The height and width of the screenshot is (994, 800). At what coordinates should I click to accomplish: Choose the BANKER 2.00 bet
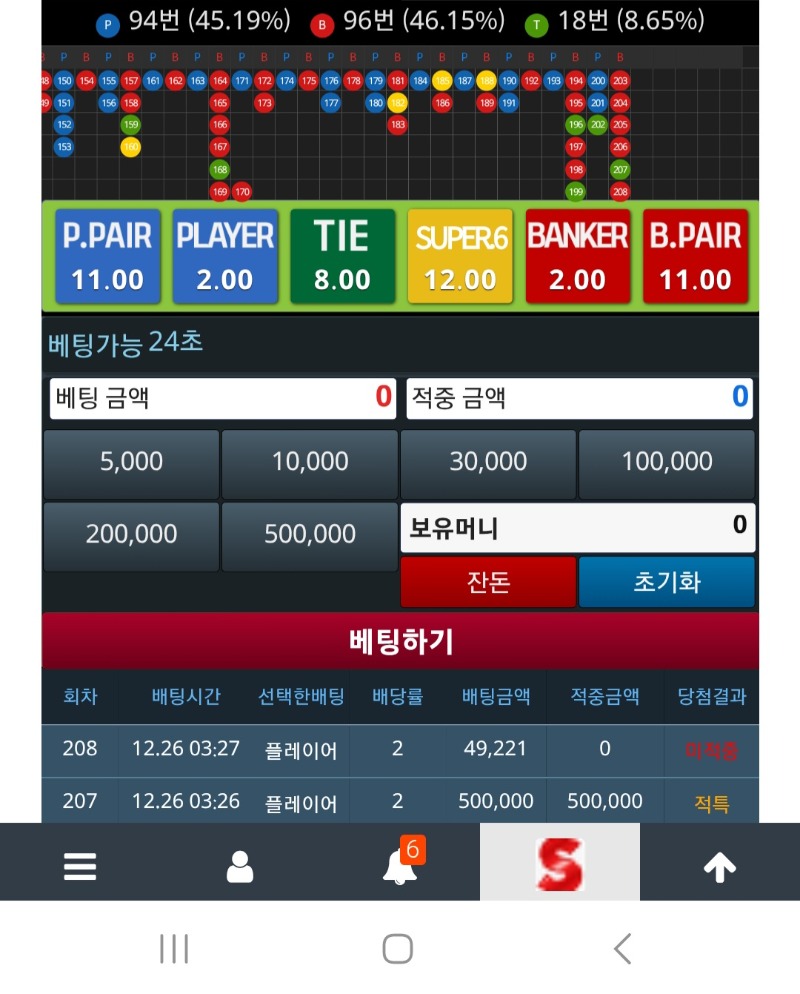pos(577,256)
